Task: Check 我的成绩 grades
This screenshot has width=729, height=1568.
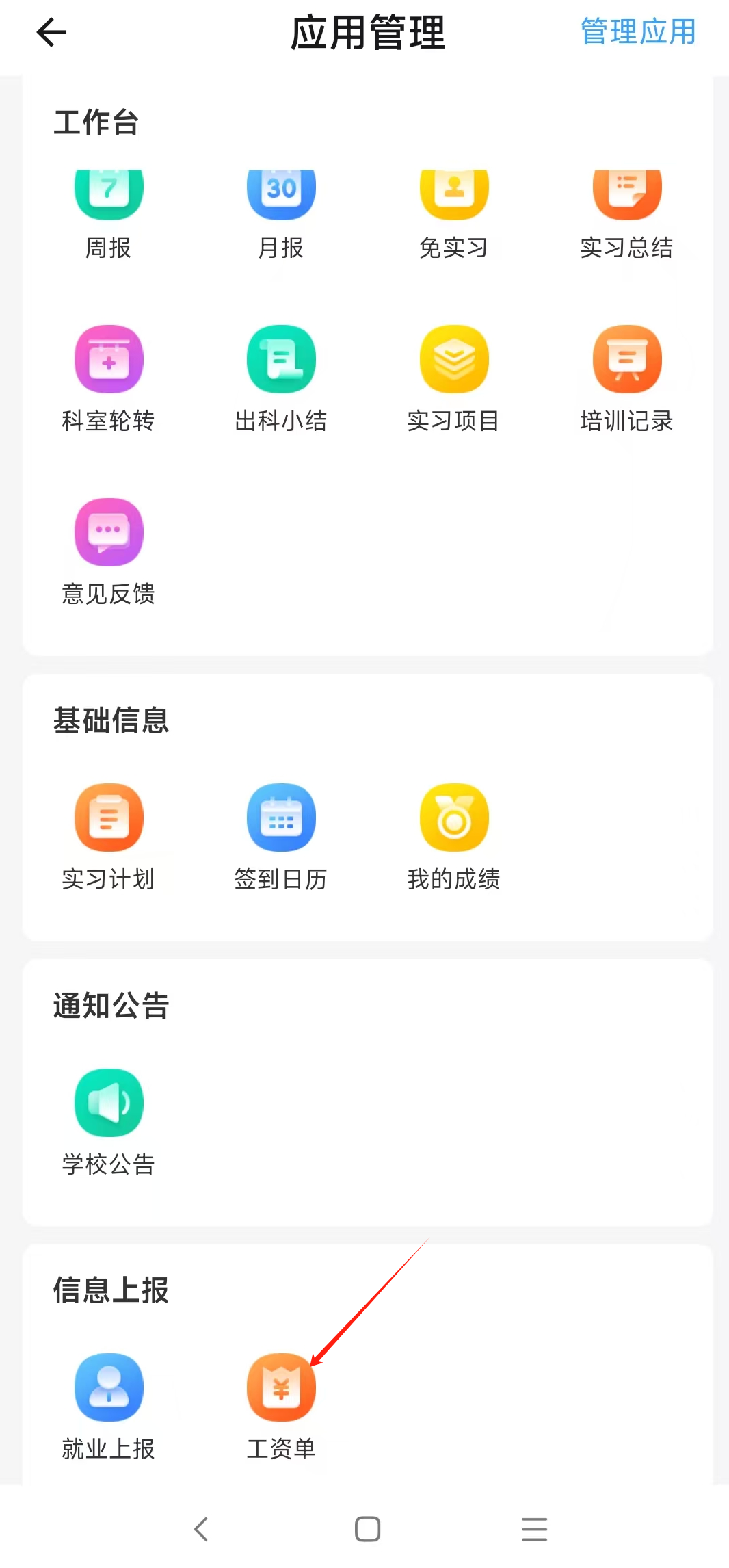Action: pos(454,818)
